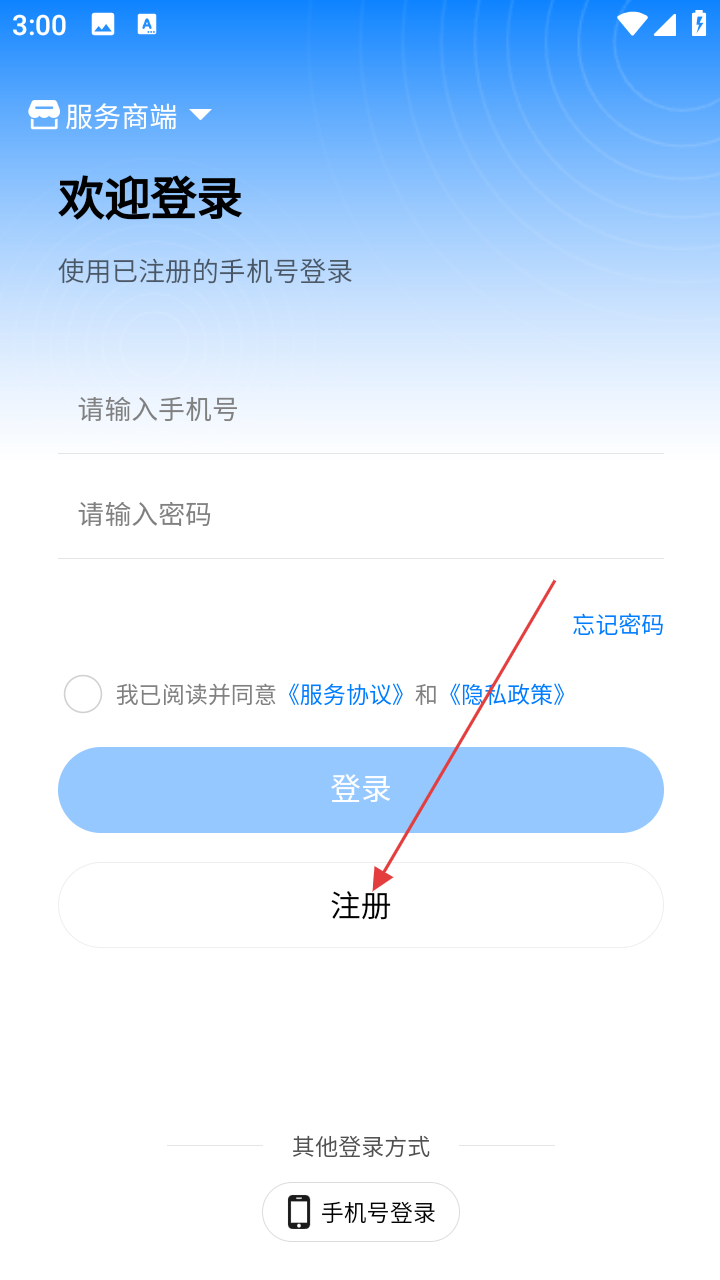Choose 手机号登录 phone number login
The image size is (720, 1280).
click(x=360, y=1212)
